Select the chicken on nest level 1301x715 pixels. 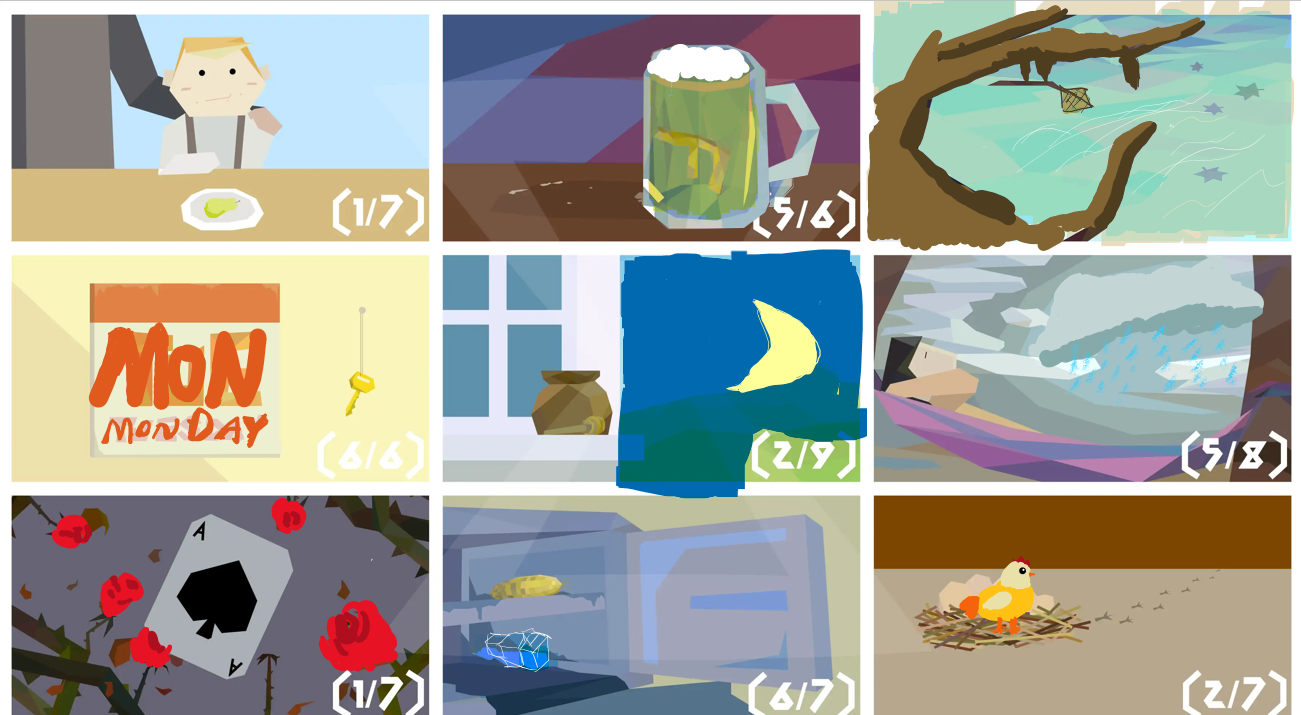pyautogui.click(x=1082, y=604)
